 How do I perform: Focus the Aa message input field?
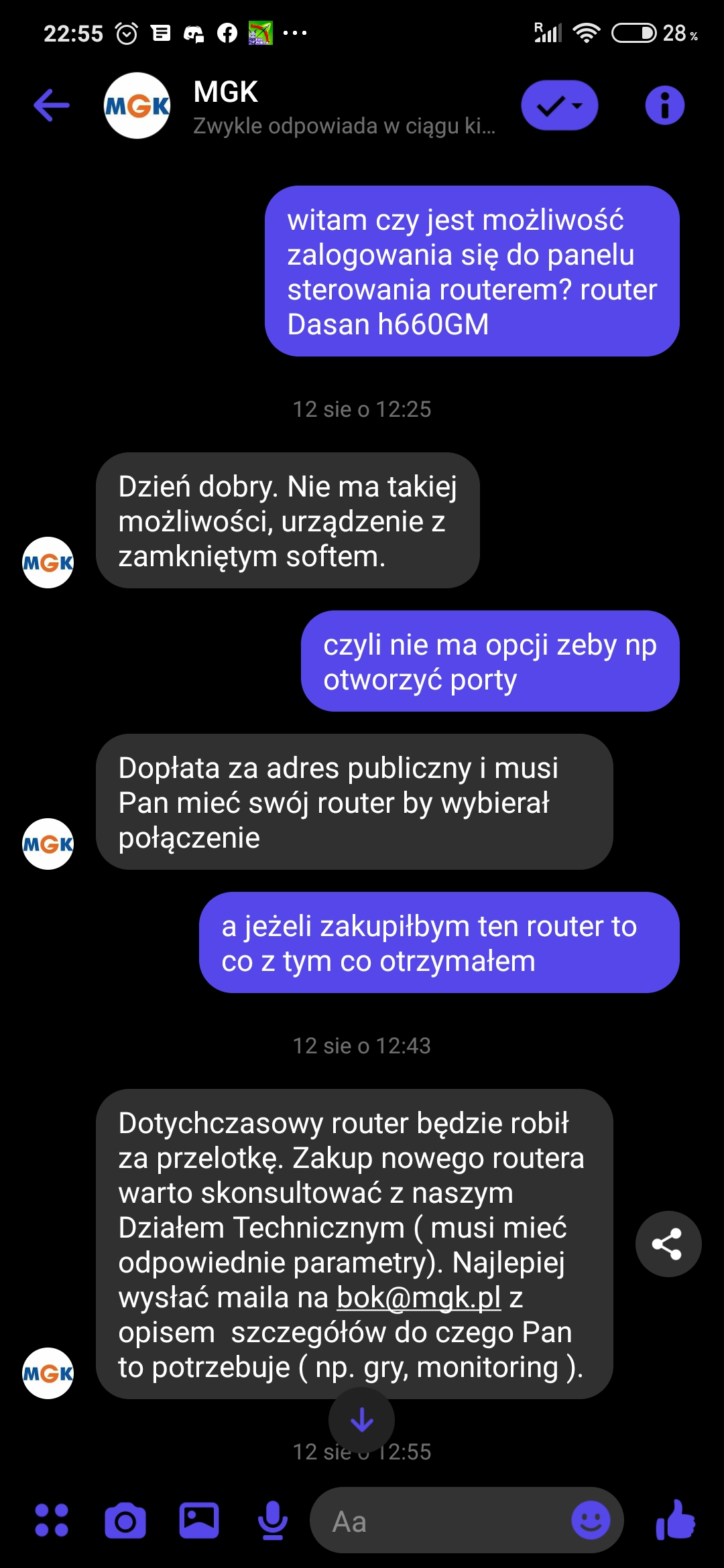pyautogui.click(x=442, y=1521)
